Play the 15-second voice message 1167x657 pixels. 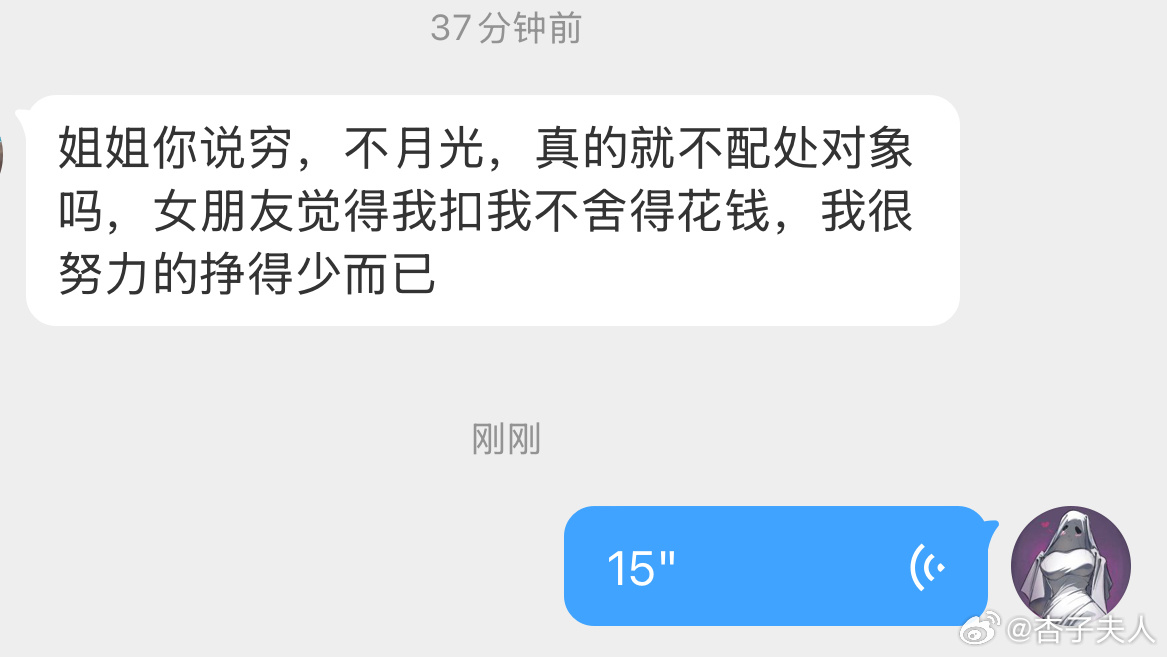[775, 567]
